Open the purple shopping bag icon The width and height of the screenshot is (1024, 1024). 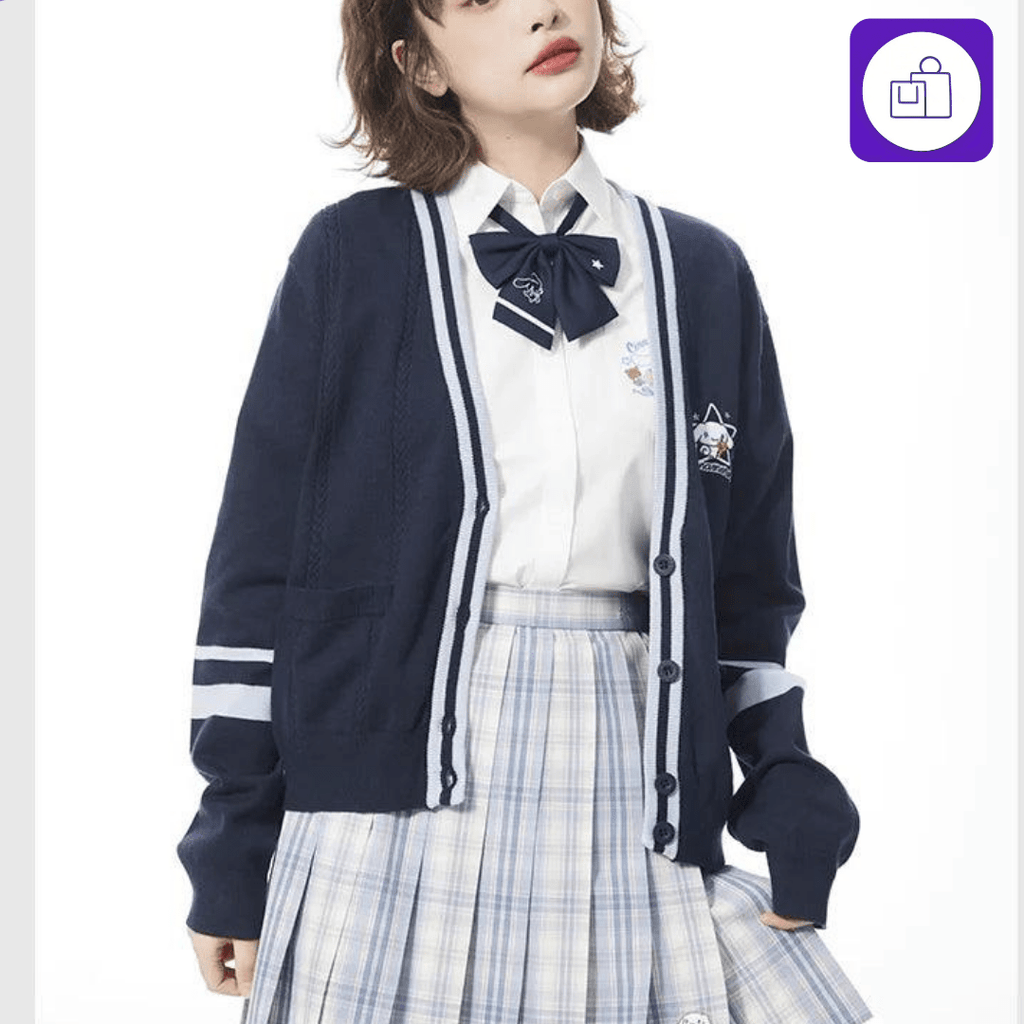(921, 90)
